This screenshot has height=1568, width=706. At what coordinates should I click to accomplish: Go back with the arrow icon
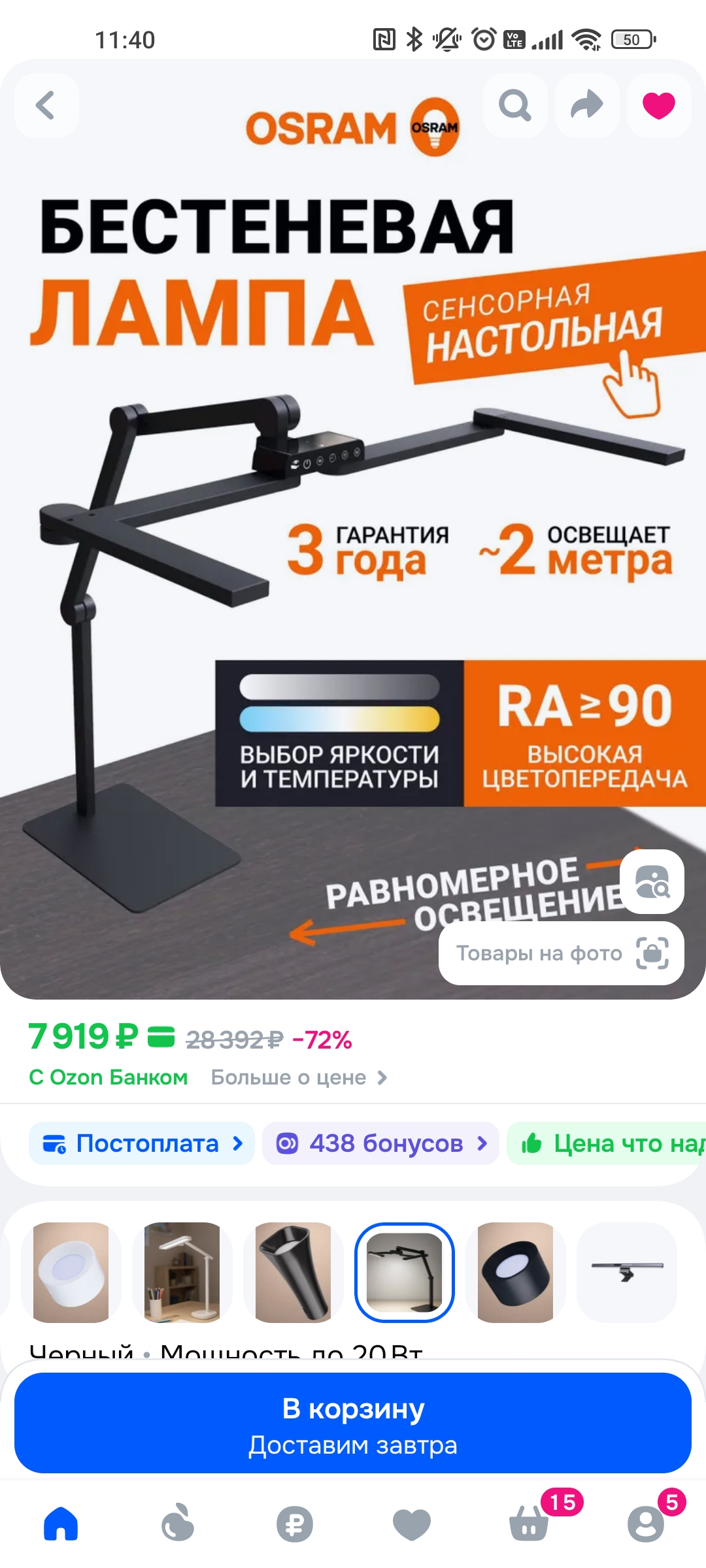(x=46, y=105)
